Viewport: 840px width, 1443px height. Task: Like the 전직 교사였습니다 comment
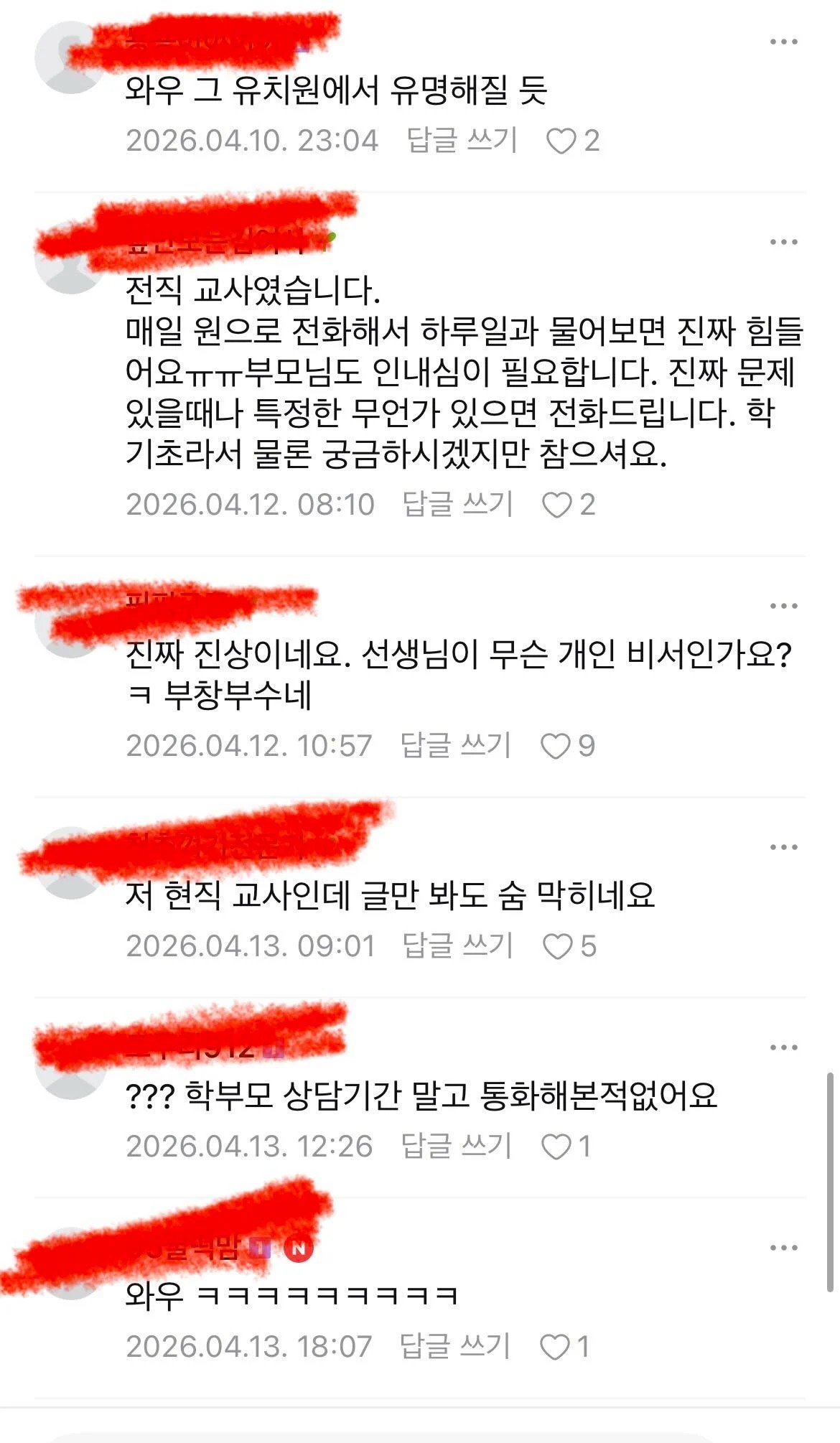(556, 505)
